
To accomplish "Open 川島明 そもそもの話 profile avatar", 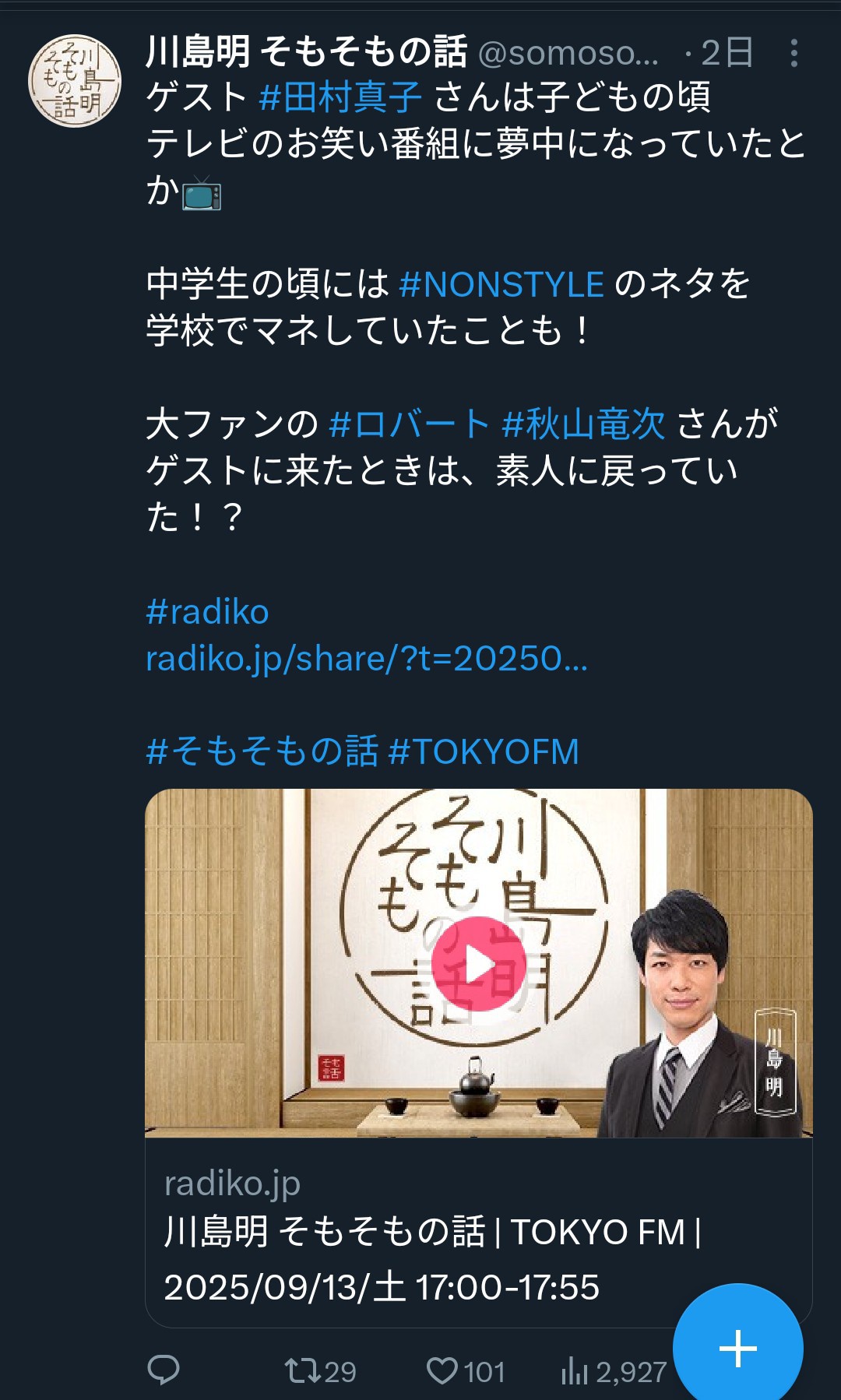I will coord(75,81).
